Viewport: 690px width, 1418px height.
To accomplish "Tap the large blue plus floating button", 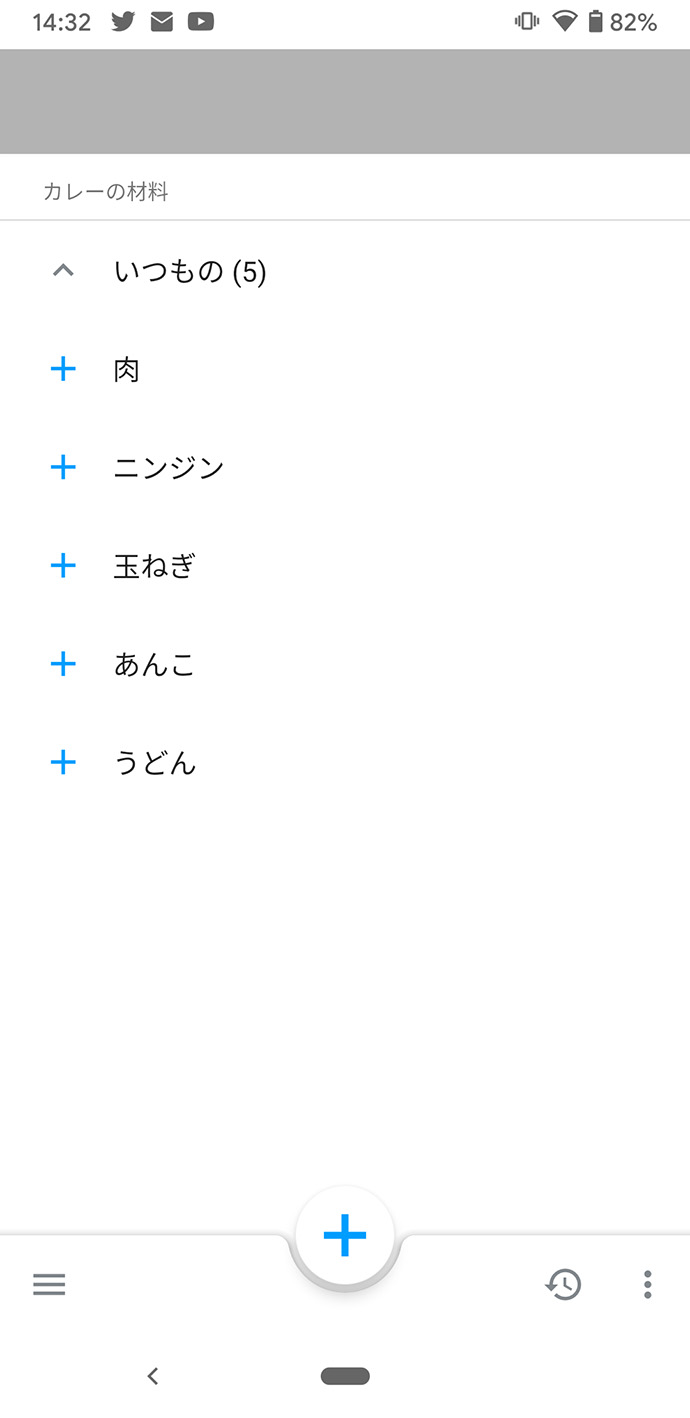I will [x=345, y=1236].
